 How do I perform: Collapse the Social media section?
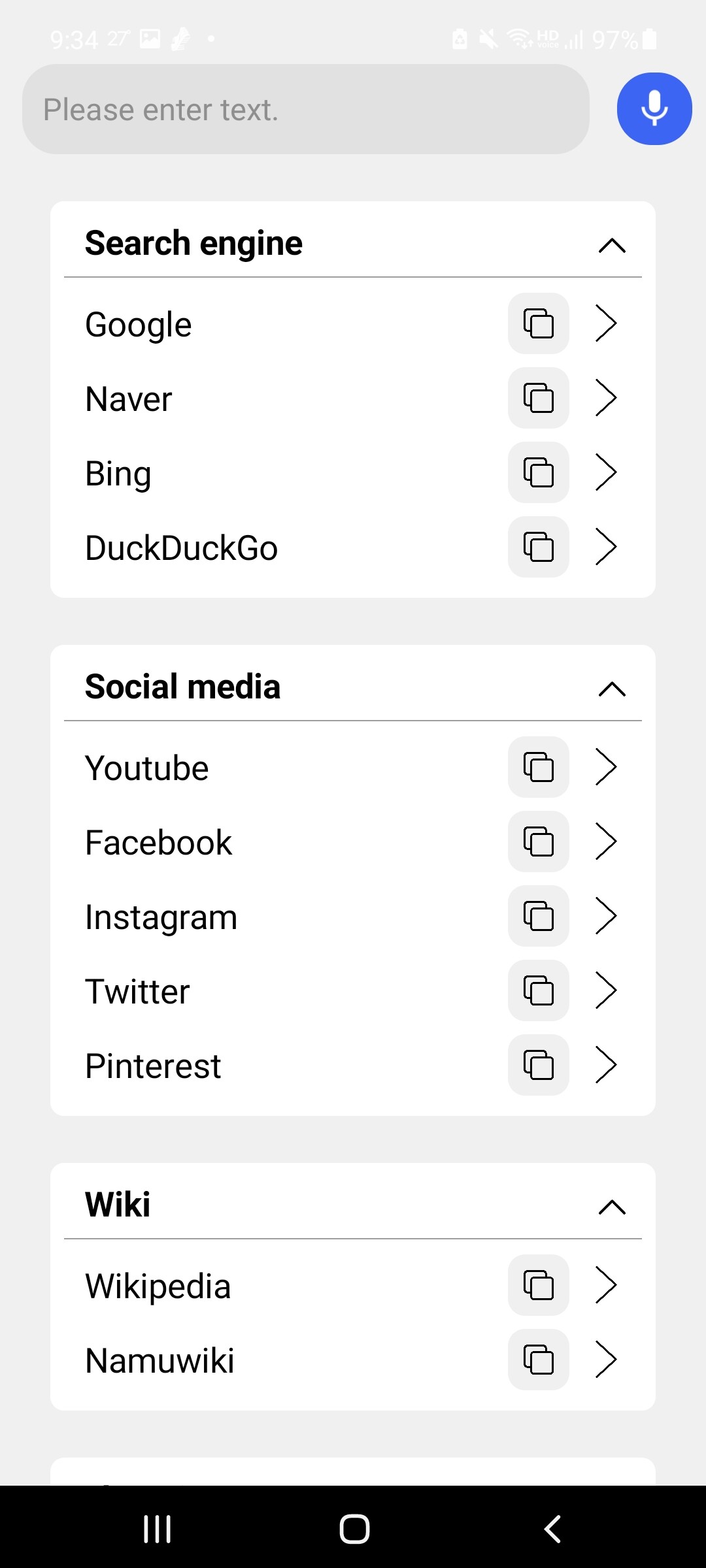click(x=612, y=689)
